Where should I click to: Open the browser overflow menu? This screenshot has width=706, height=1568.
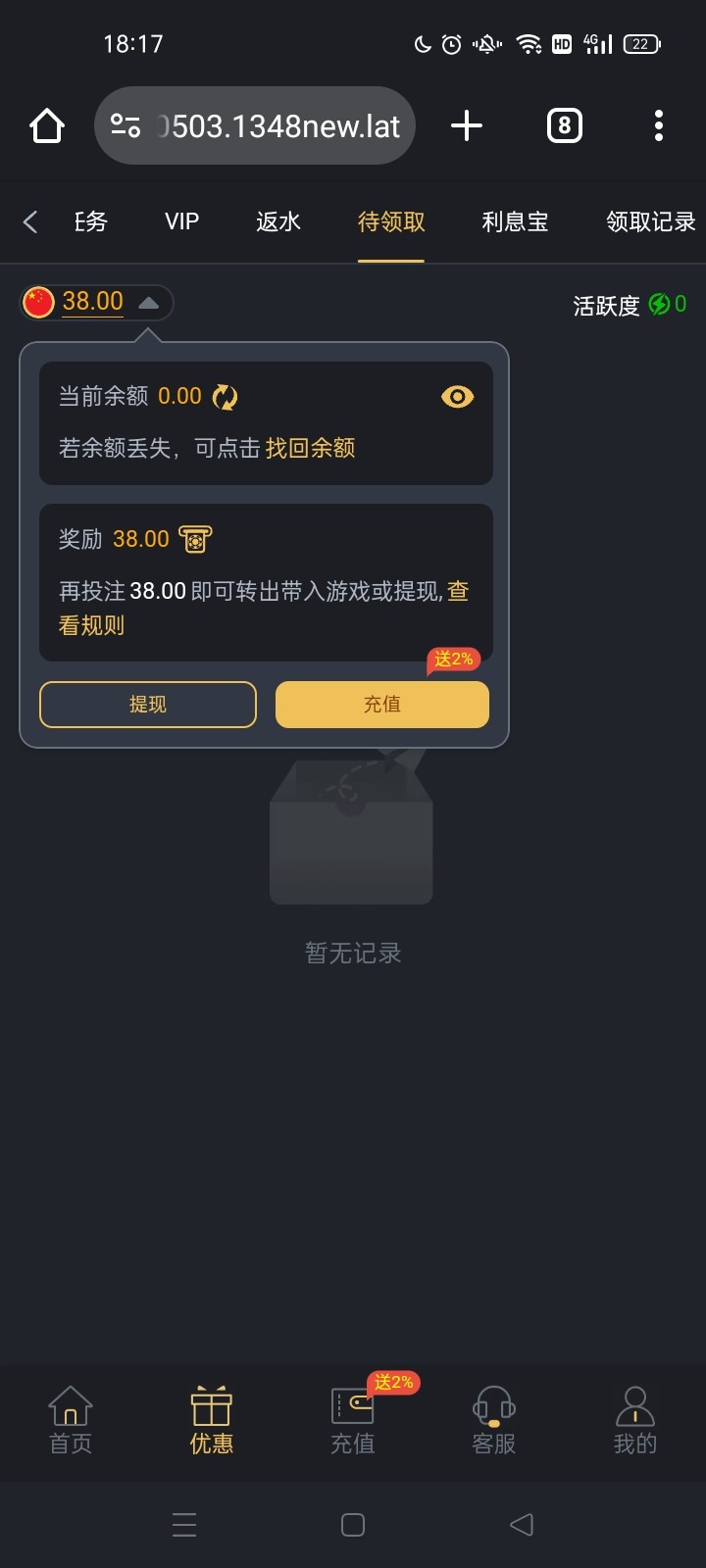pyautogui.click(x=658, y=125)
